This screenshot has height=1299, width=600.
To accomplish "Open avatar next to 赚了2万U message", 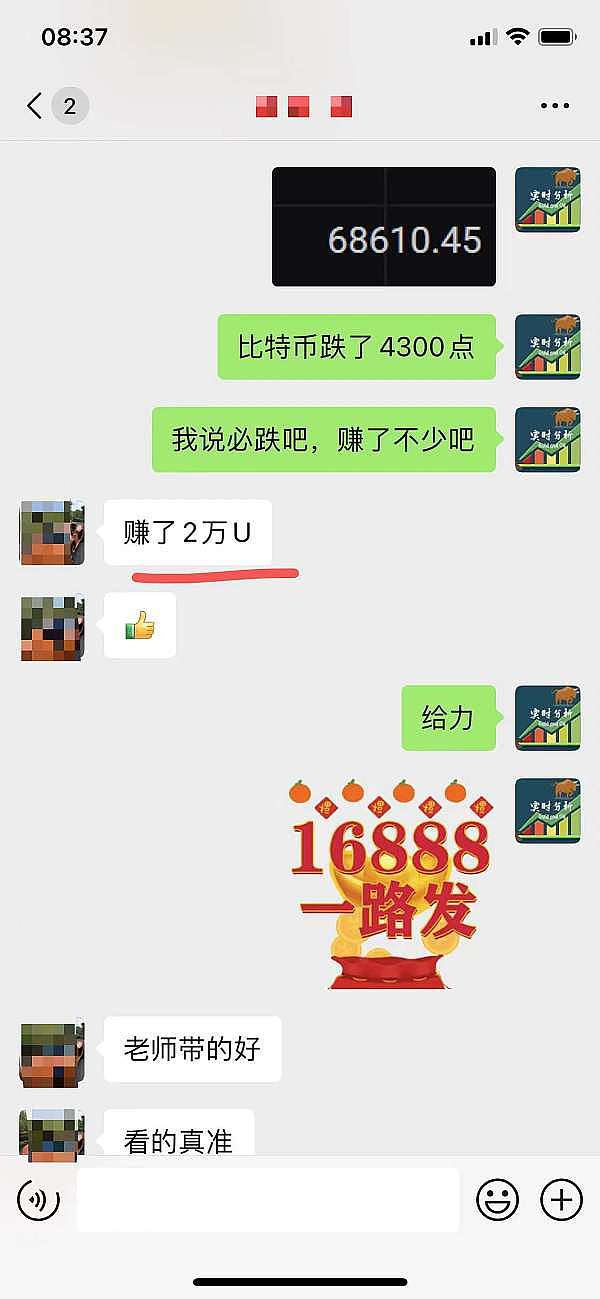I will 52,533.
